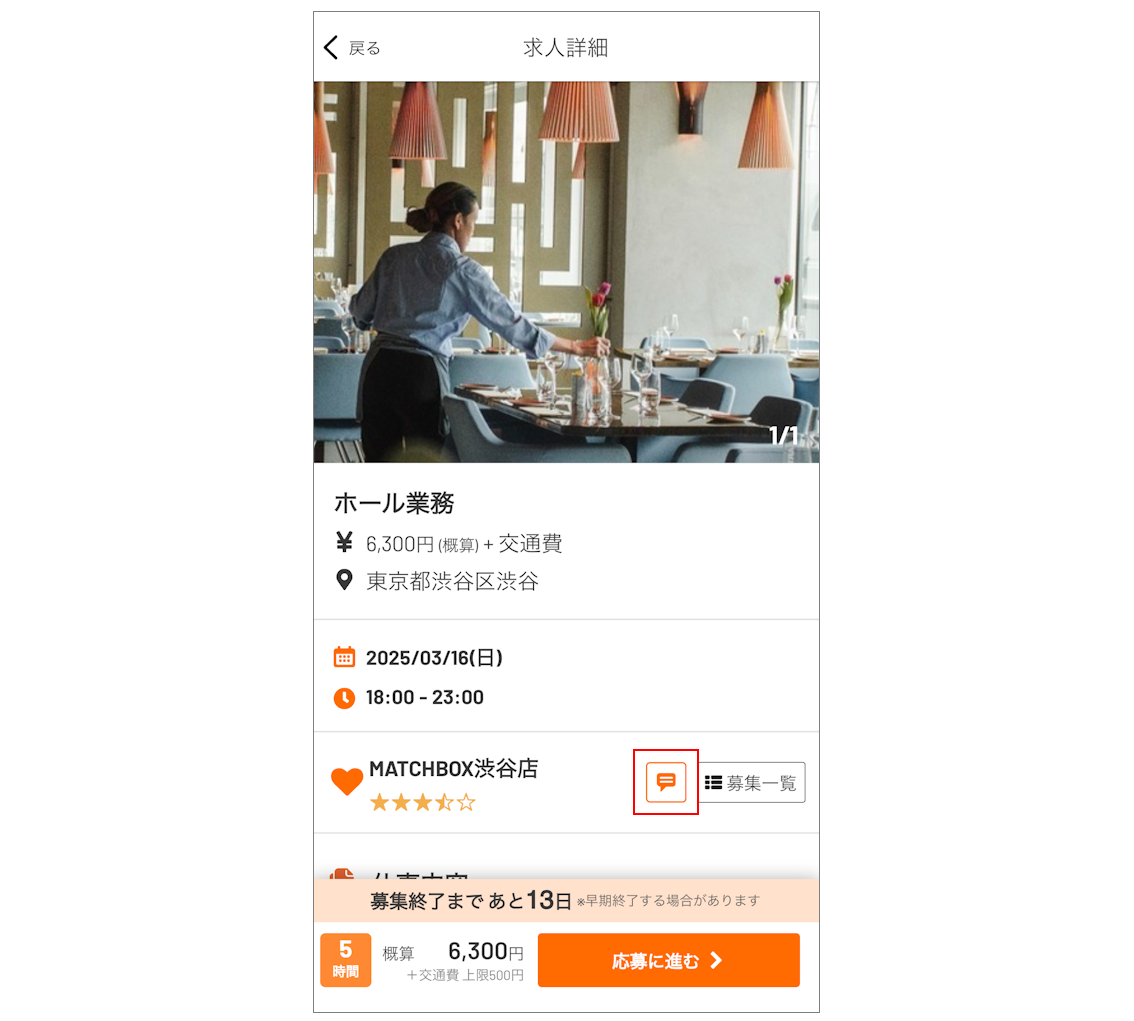
Task: Open the 募集一覧 listings button
Action: point(752,783)
